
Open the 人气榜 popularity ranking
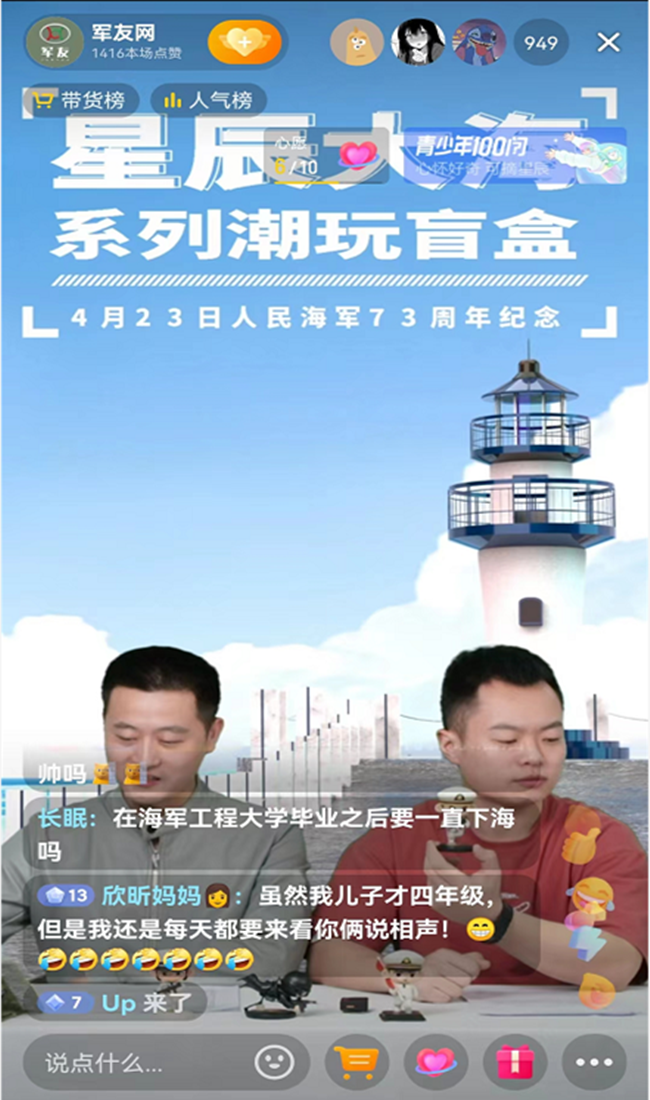coord(208,100)
